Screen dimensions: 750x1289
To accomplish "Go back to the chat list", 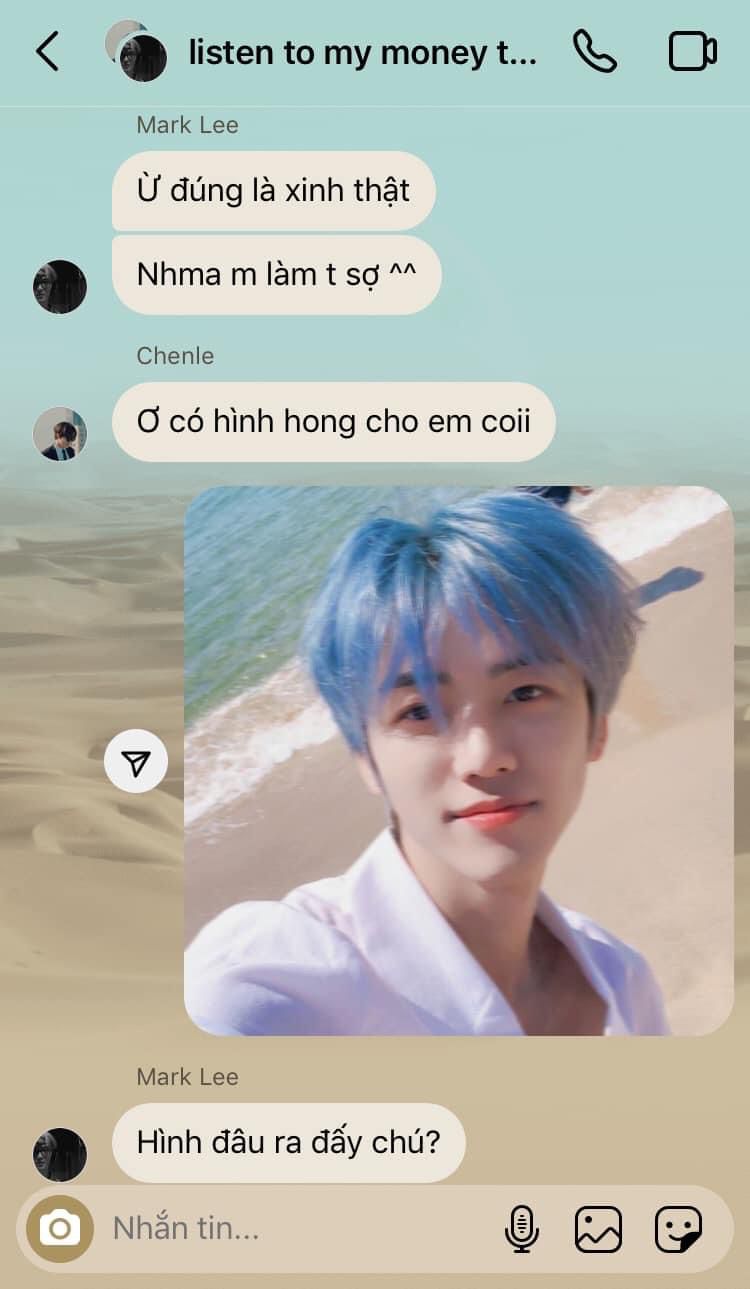I will coord(47,51).
